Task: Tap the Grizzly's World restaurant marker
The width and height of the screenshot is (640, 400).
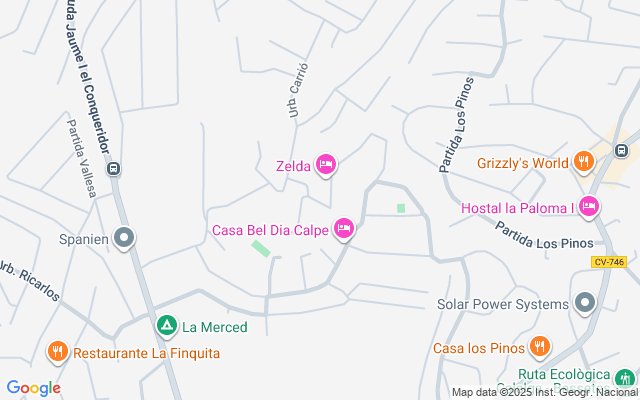Action: coord(585,163)
